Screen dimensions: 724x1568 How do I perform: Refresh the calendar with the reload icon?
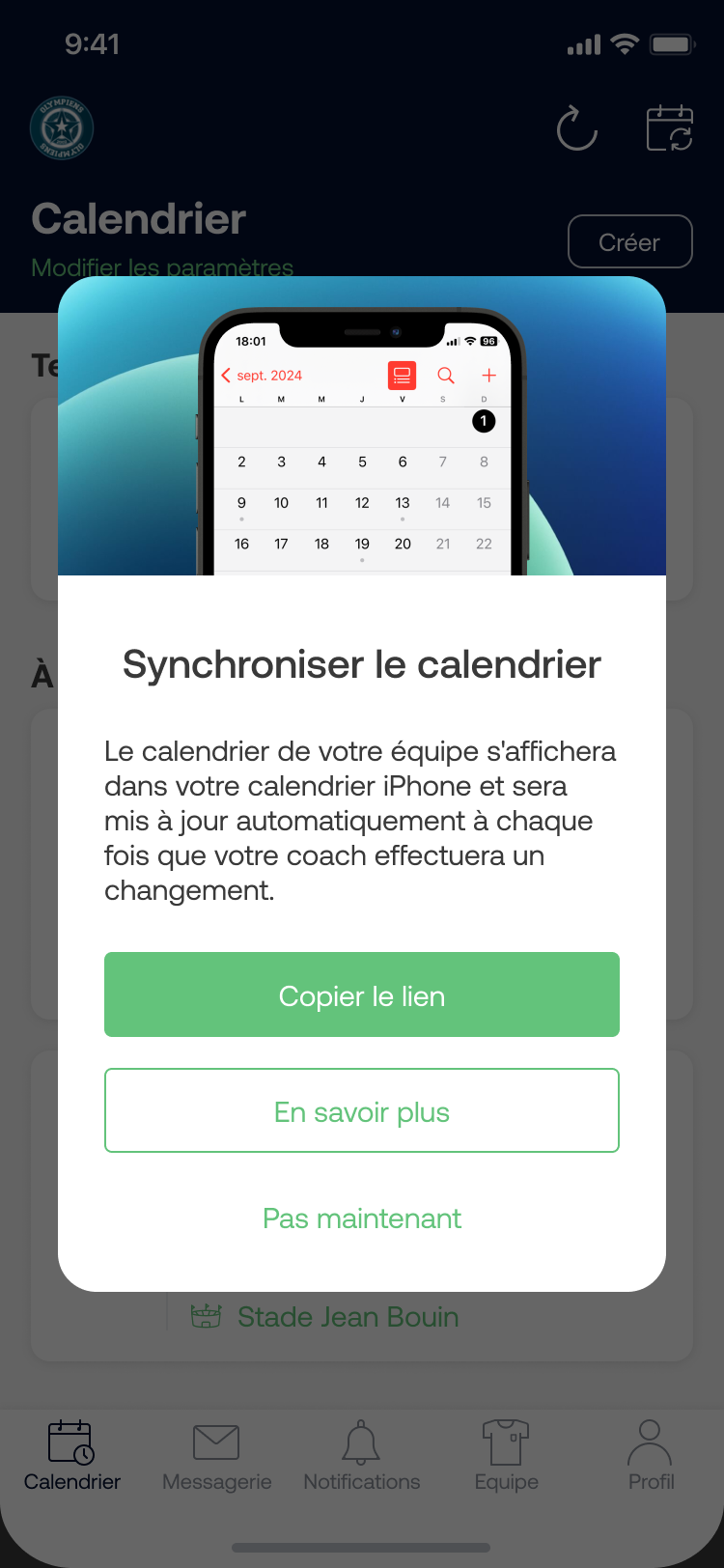click(577, 128)
